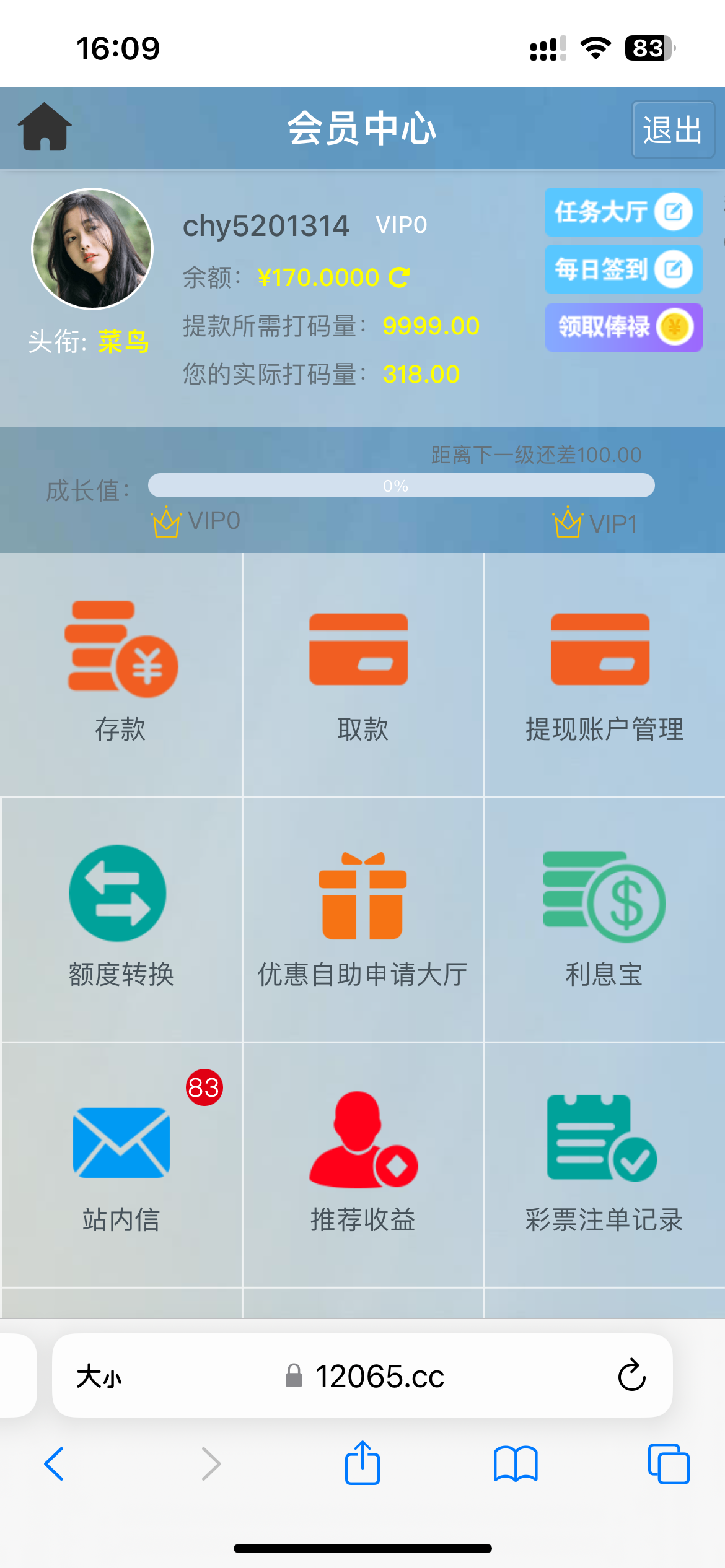Go back in Safari
The width and height of the screenshot is (725, 1568).
[x=55, y=1464]
